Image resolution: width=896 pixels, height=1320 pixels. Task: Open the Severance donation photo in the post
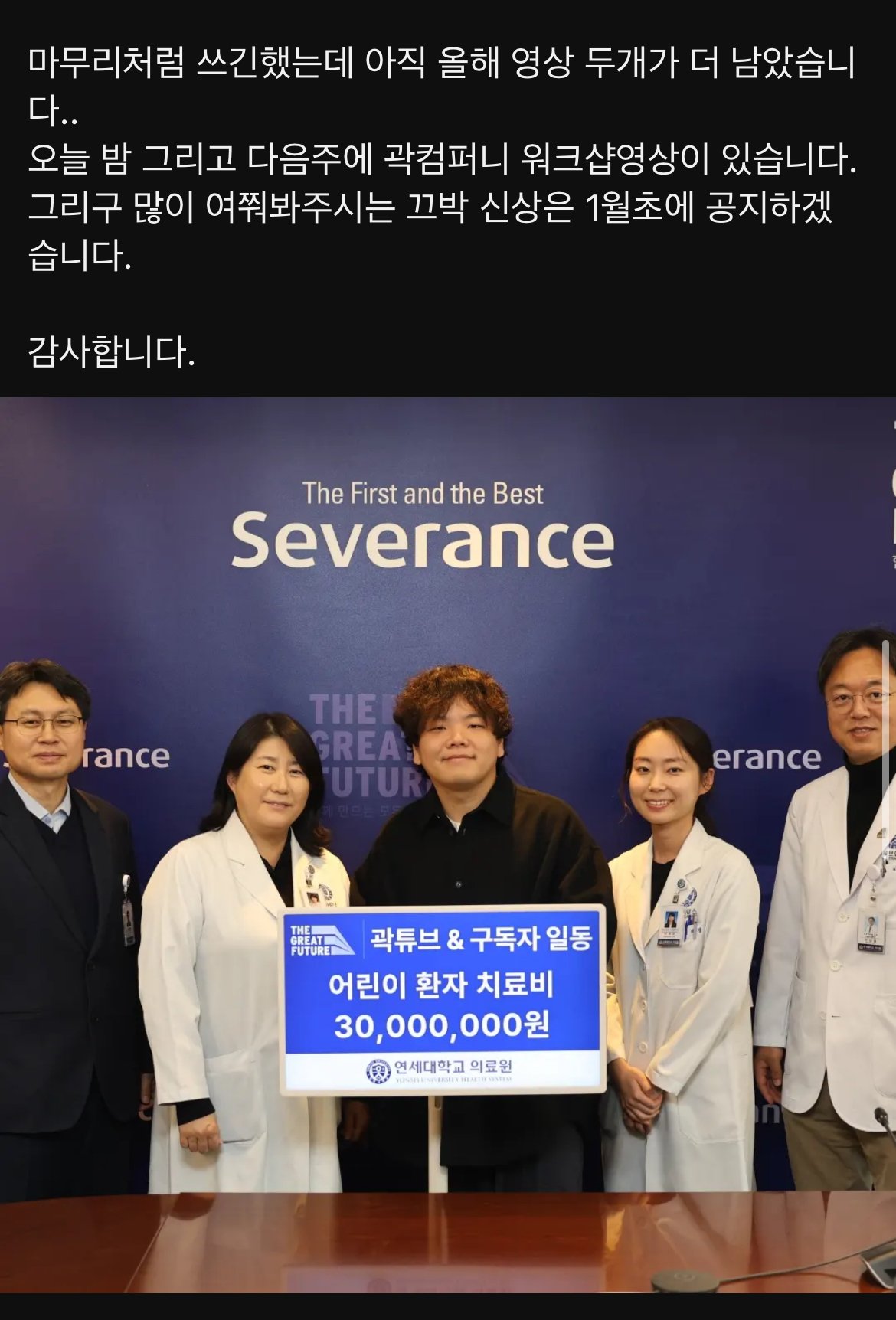[447, 842]
